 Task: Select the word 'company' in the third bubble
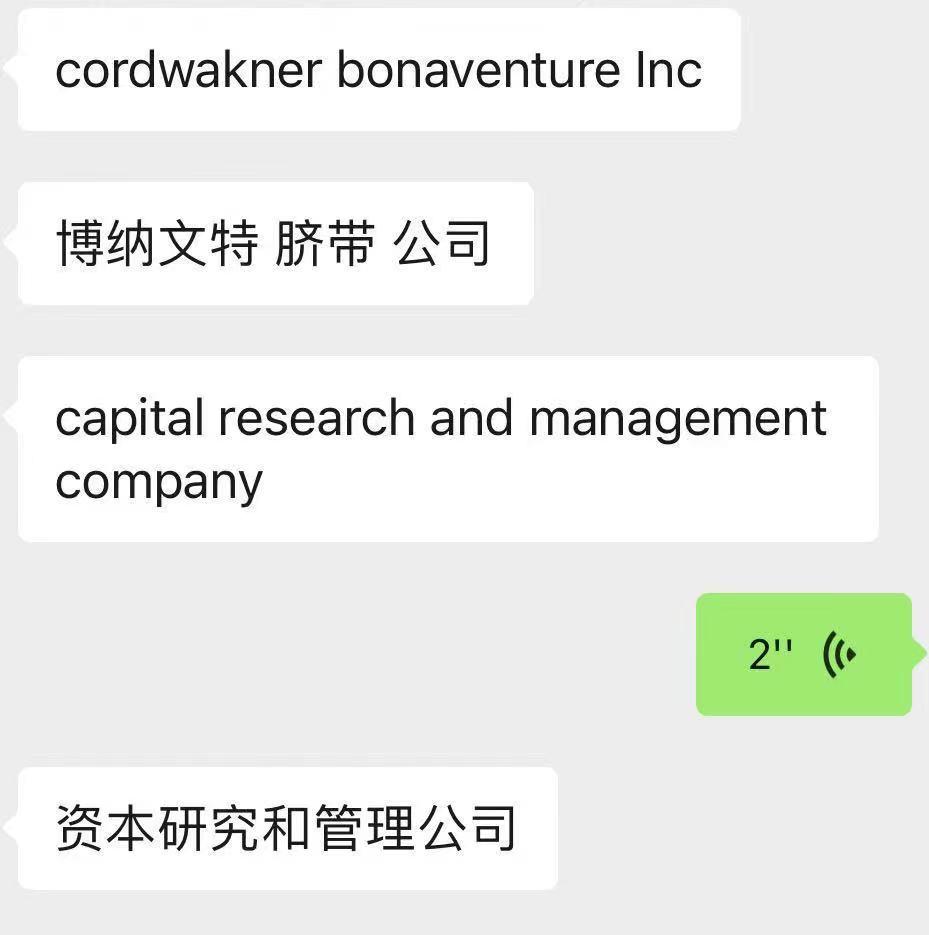pos(159,482)
